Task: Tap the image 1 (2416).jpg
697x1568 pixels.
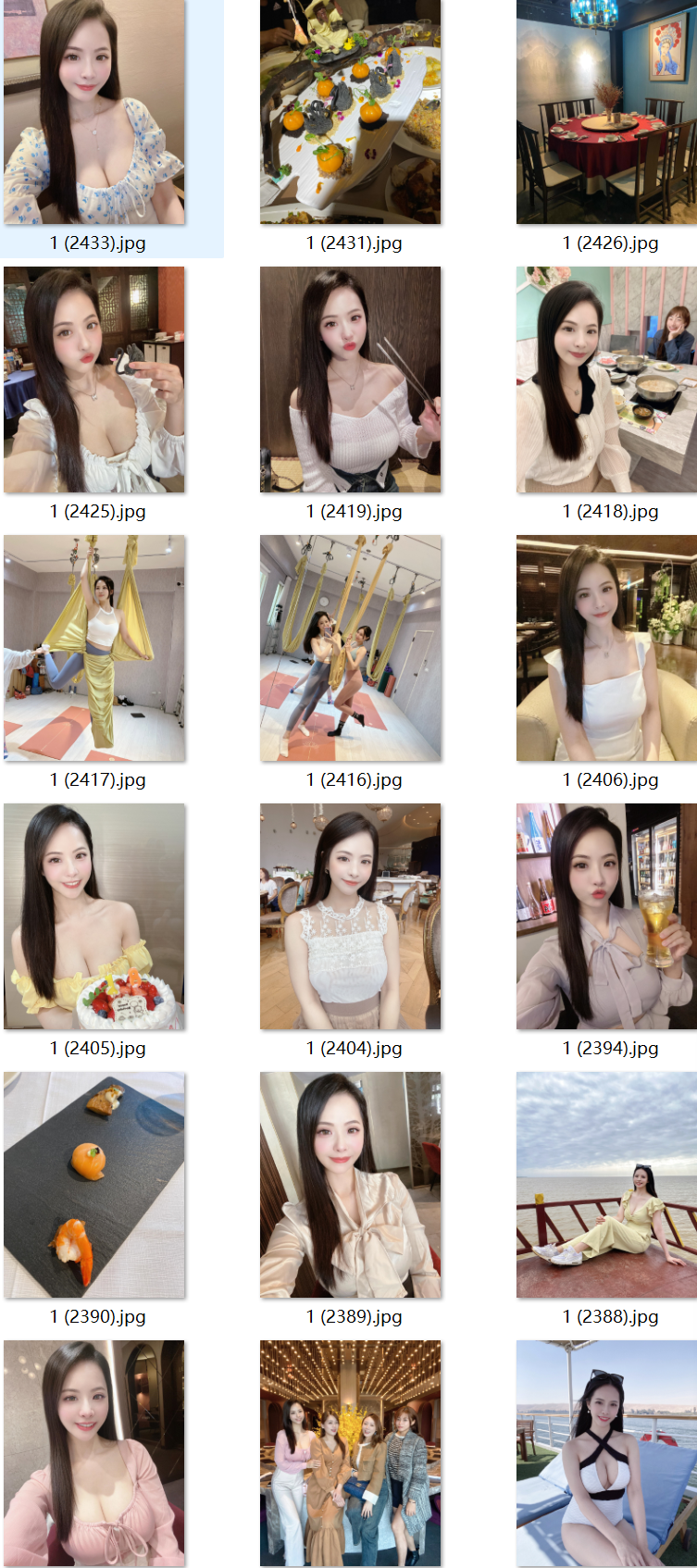Action: pyautogui.click(x=351, y=648)
